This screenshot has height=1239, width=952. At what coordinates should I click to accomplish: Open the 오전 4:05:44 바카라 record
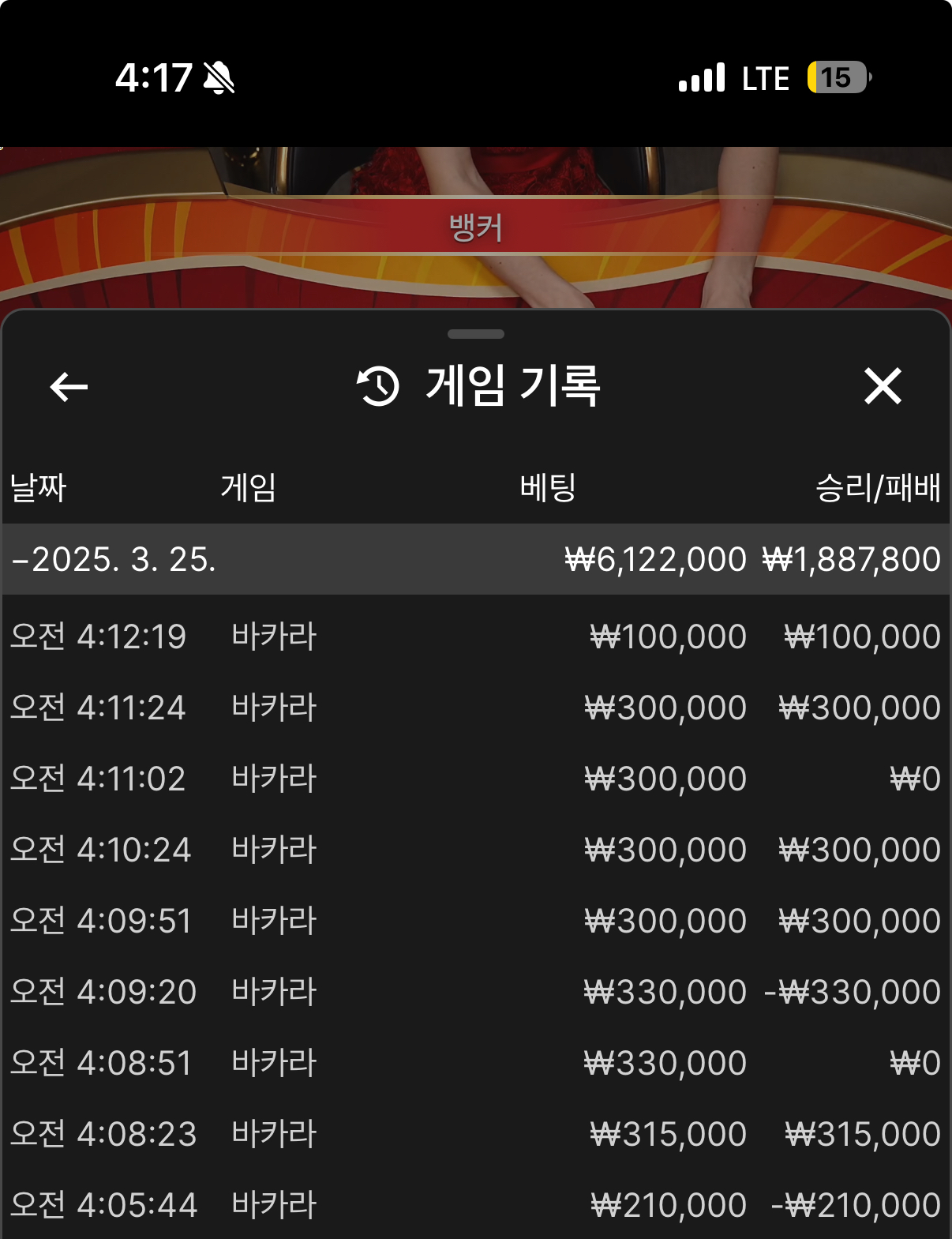tap(475, 1205)
